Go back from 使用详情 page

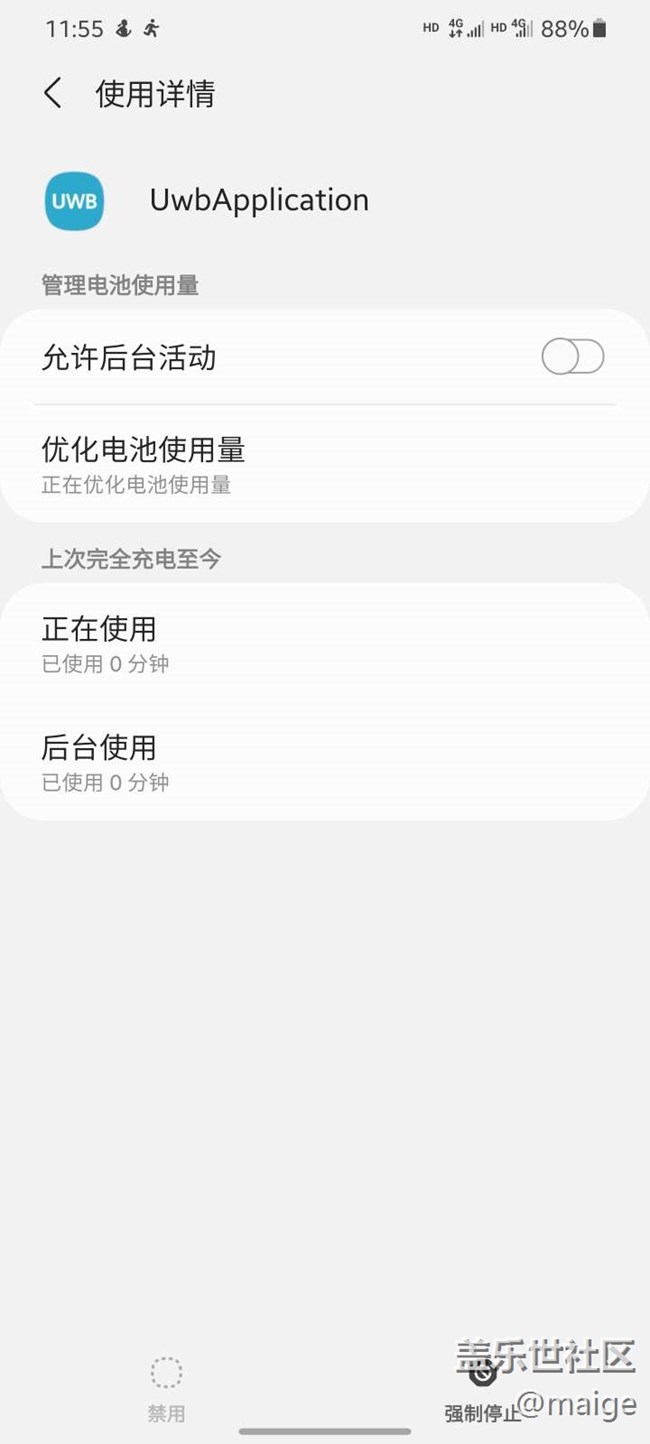pyautogui.click(x=53, y=94)
